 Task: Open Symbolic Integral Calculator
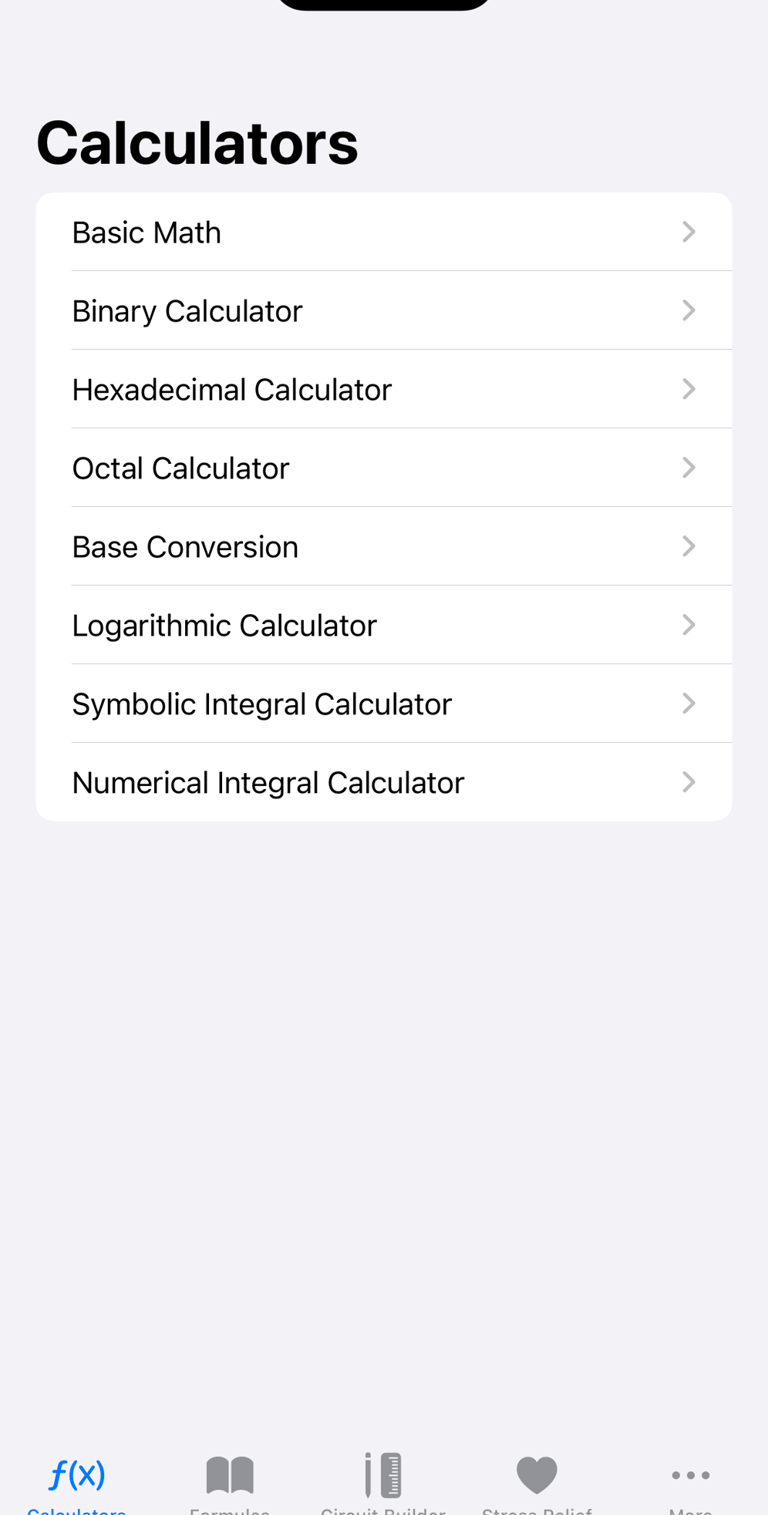pyautogui.click(x=383, y=704)
